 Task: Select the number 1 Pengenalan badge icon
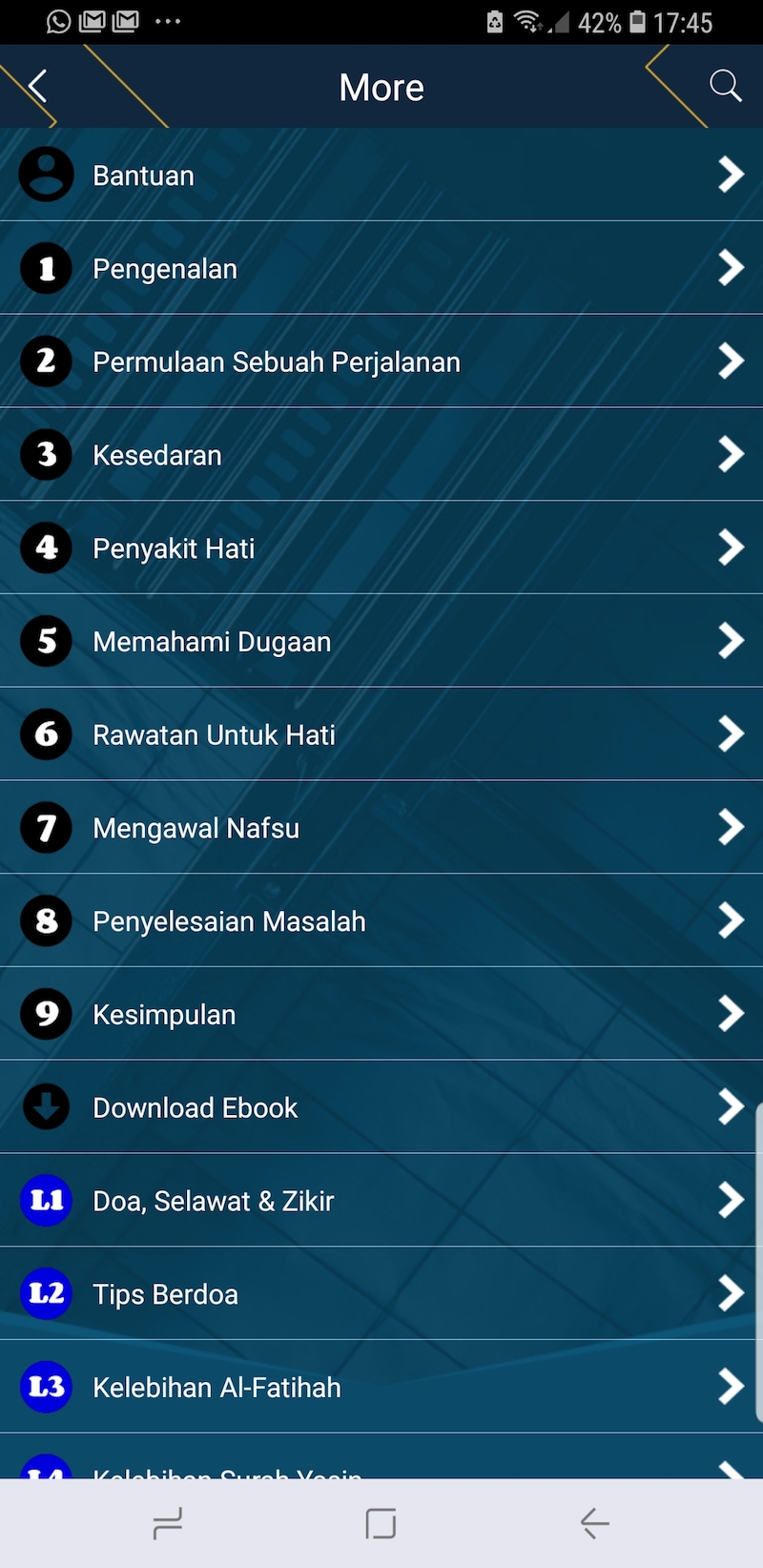click(46, 268)
